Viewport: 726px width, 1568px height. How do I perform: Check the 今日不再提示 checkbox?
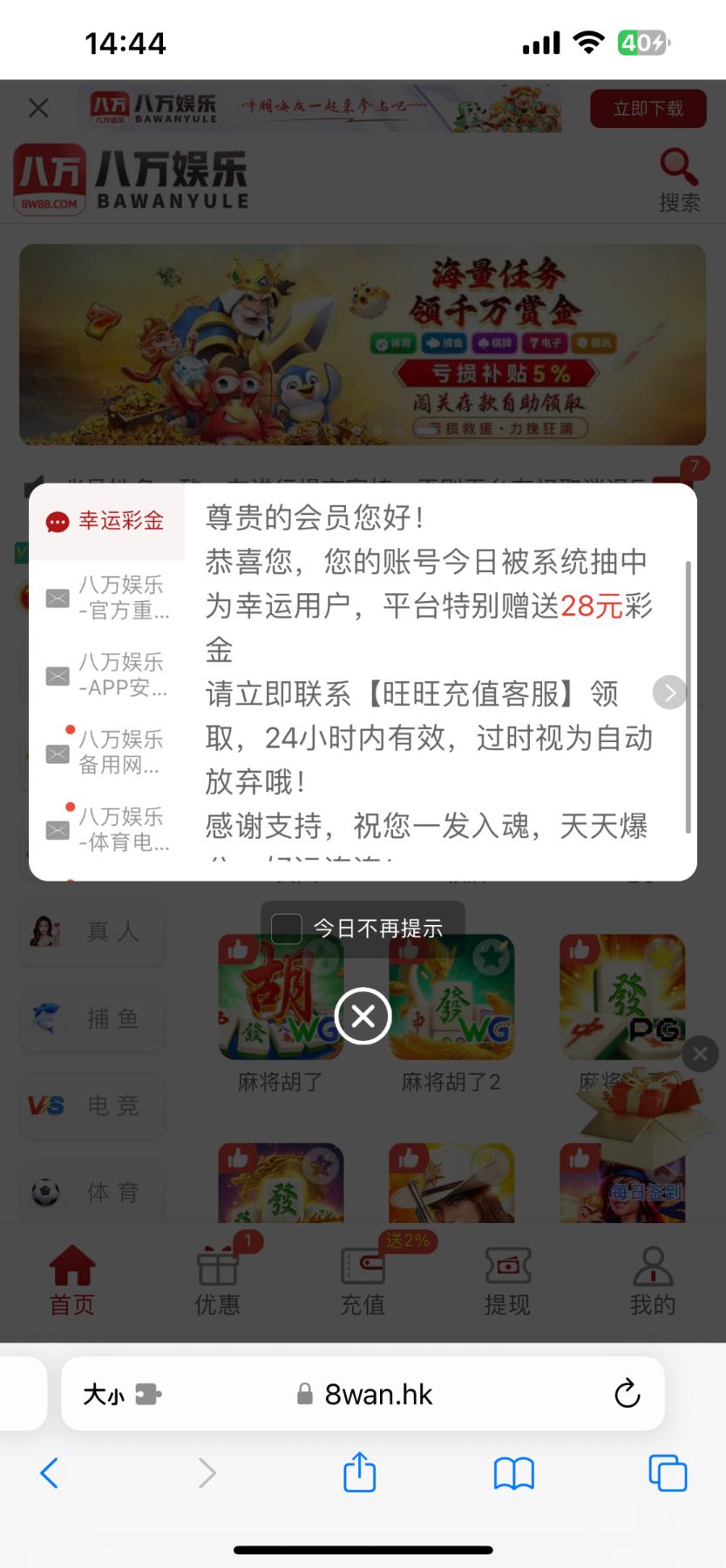pyautogui.click(x=286, y=929)
